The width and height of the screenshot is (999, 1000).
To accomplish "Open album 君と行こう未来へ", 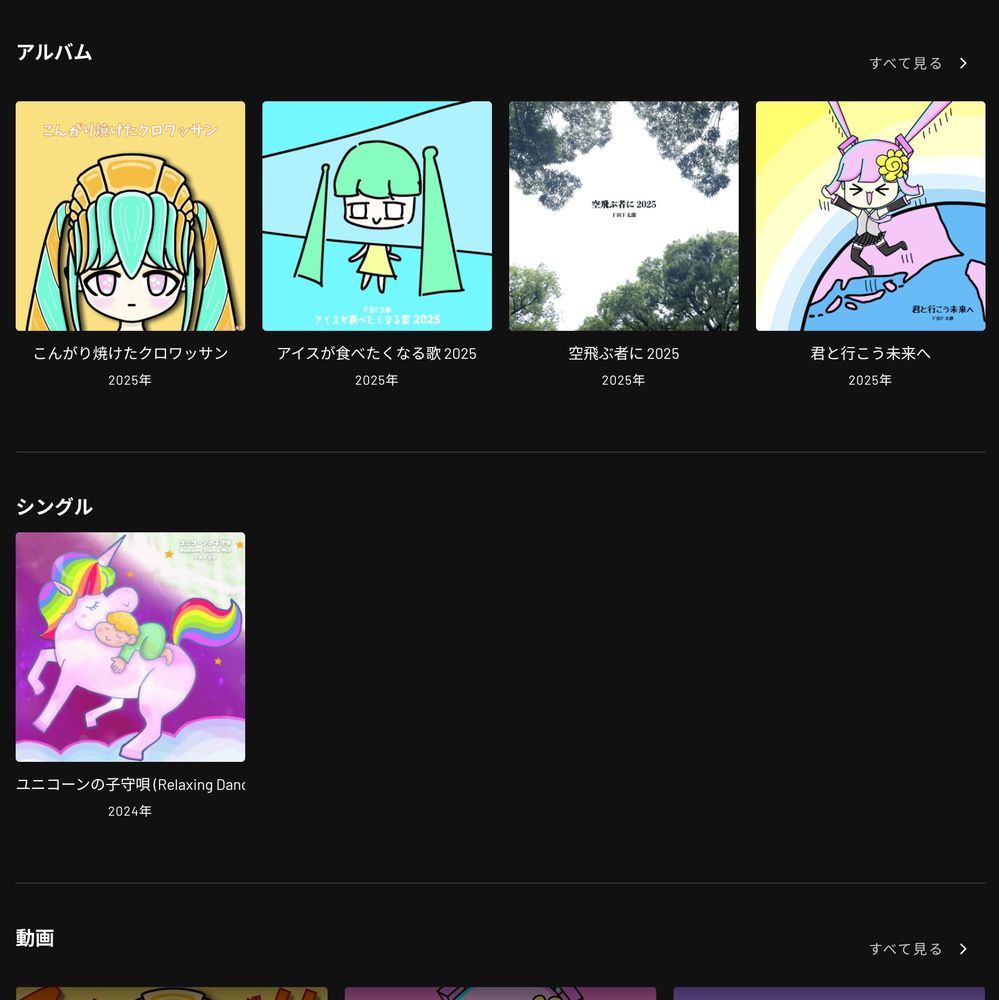I will (x=870, y=216).
